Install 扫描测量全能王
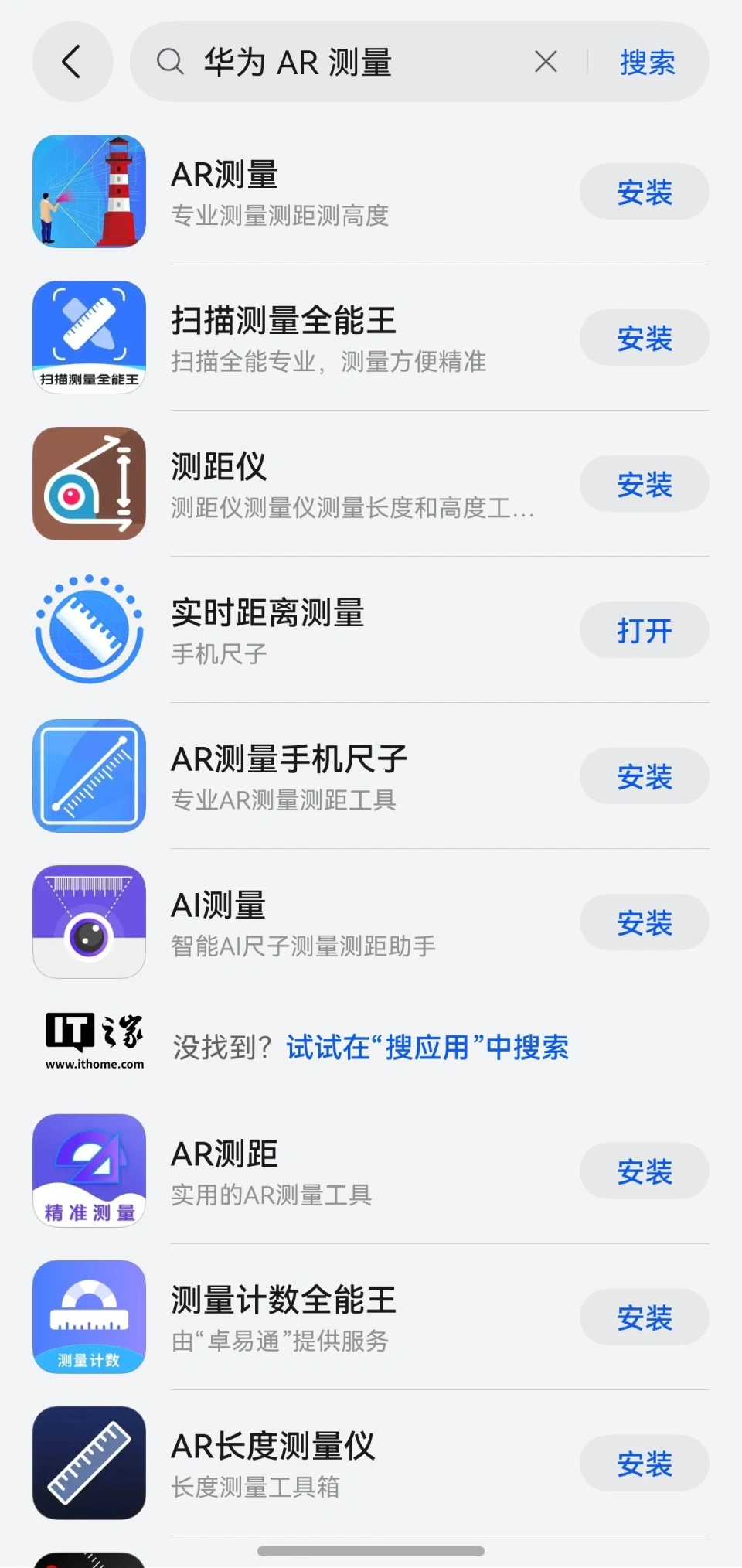Viewport: 742px width, 1568px height. point(644,338)
